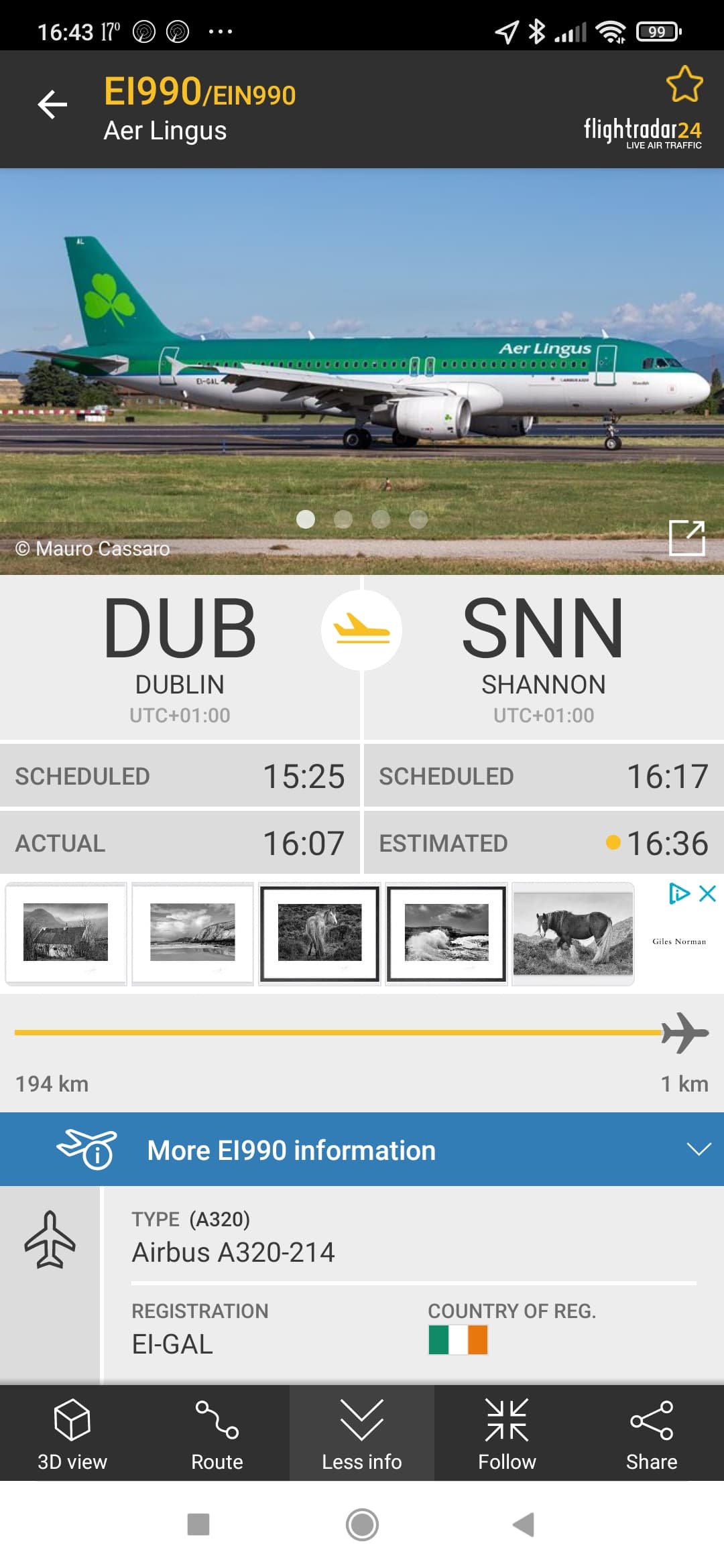Open 3D view of the flight

pos(72,1433)
